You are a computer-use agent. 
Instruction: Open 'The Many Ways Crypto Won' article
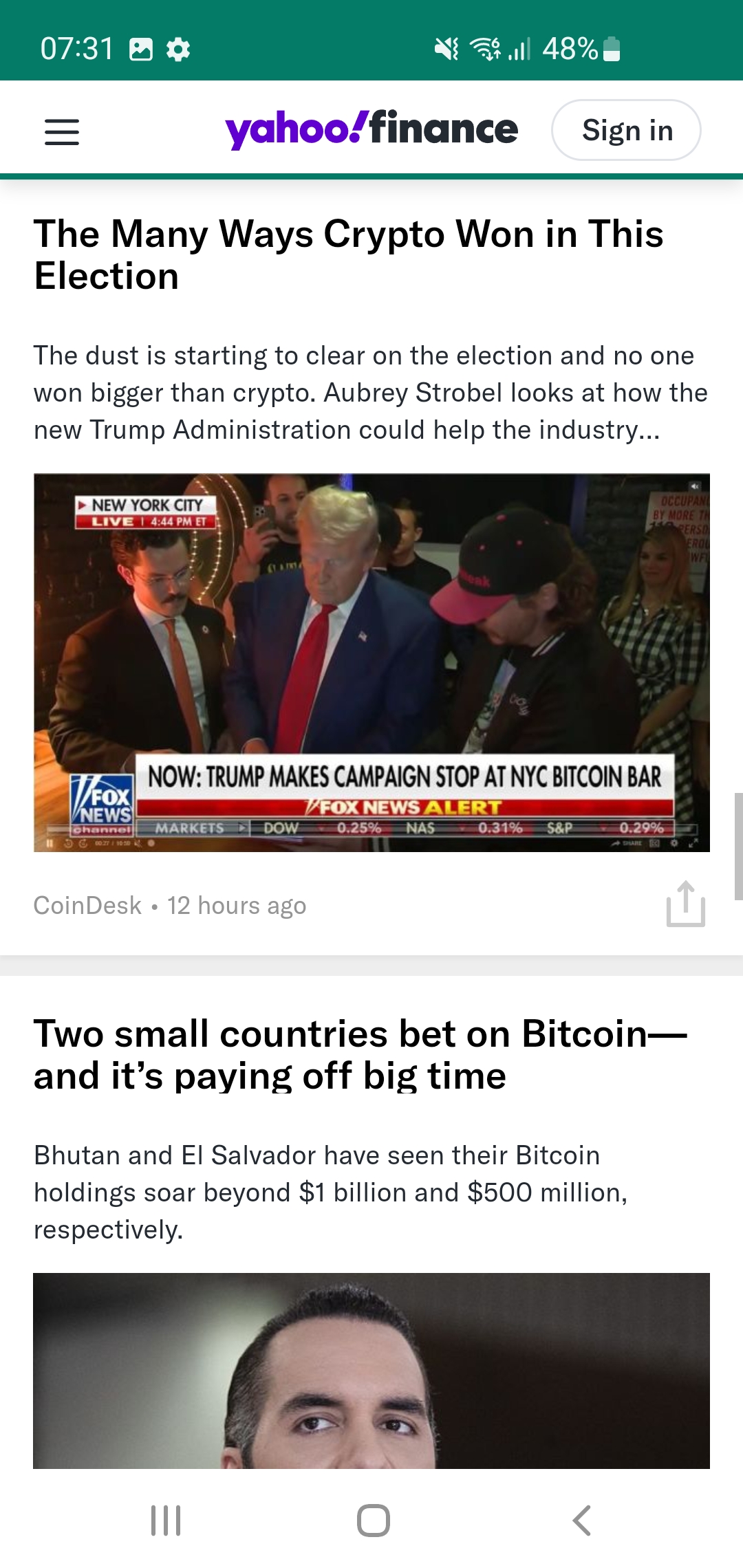point(349,255)
